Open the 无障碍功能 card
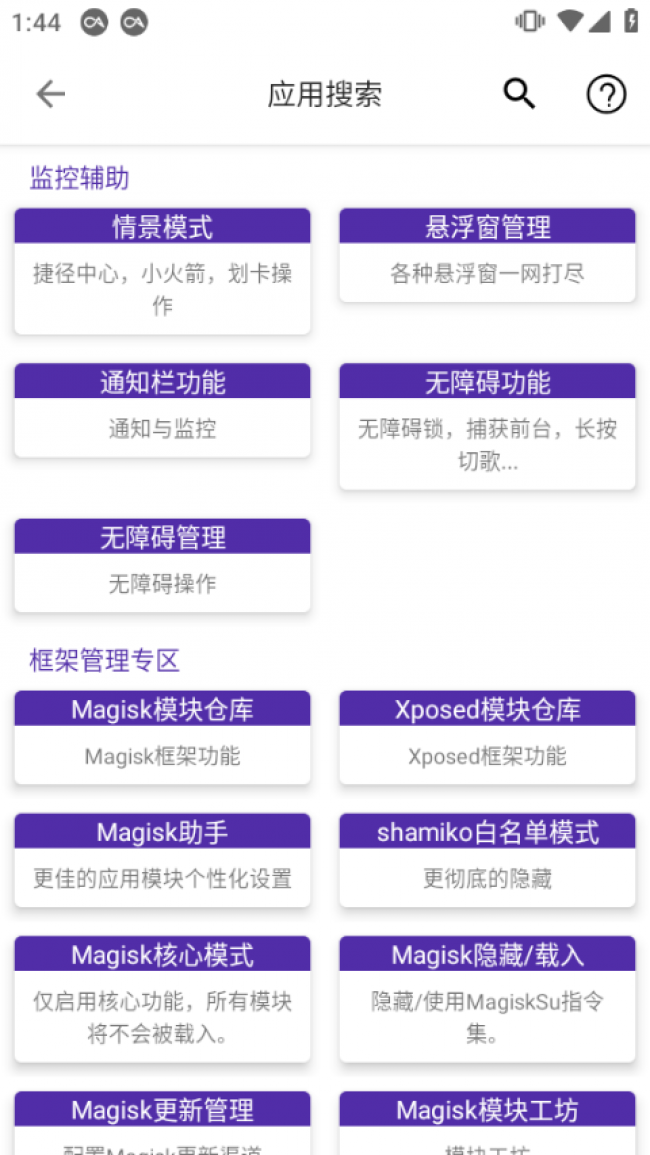The width and height of the screenshot is (650, 1155). click(487, 426)
